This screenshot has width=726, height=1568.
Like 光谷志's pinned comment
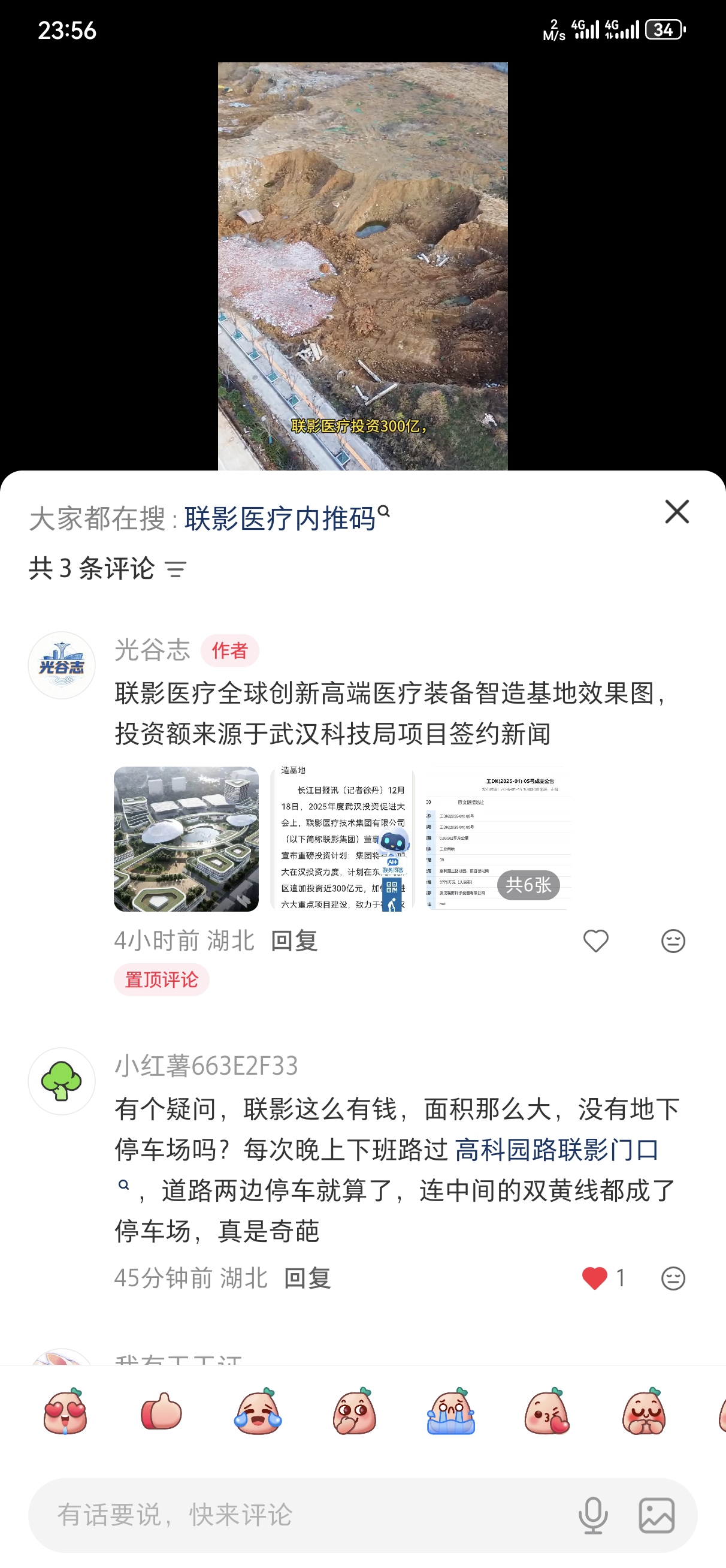pos(597,940)
